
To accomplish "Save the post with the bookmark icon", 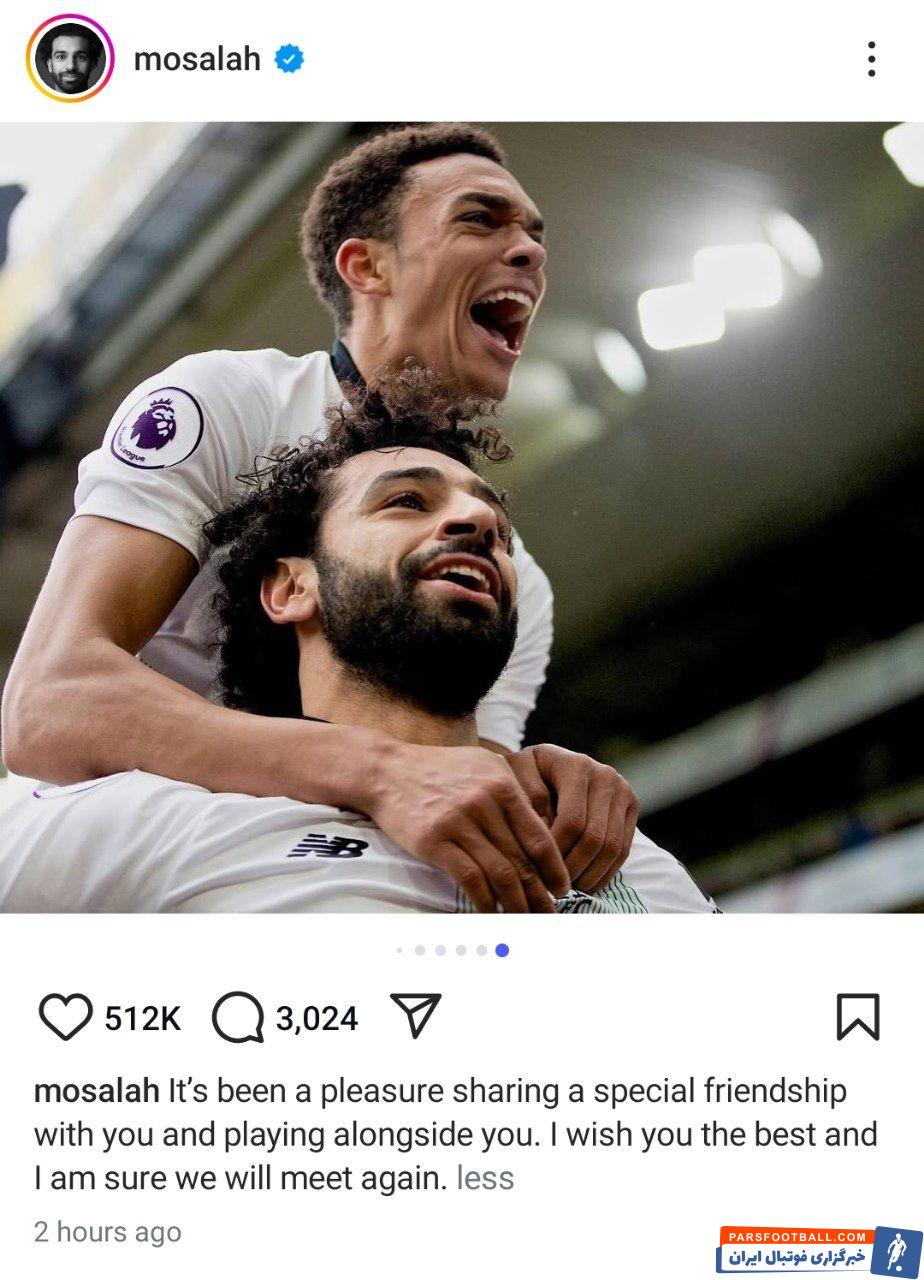I will click(x=857, y=1017).
